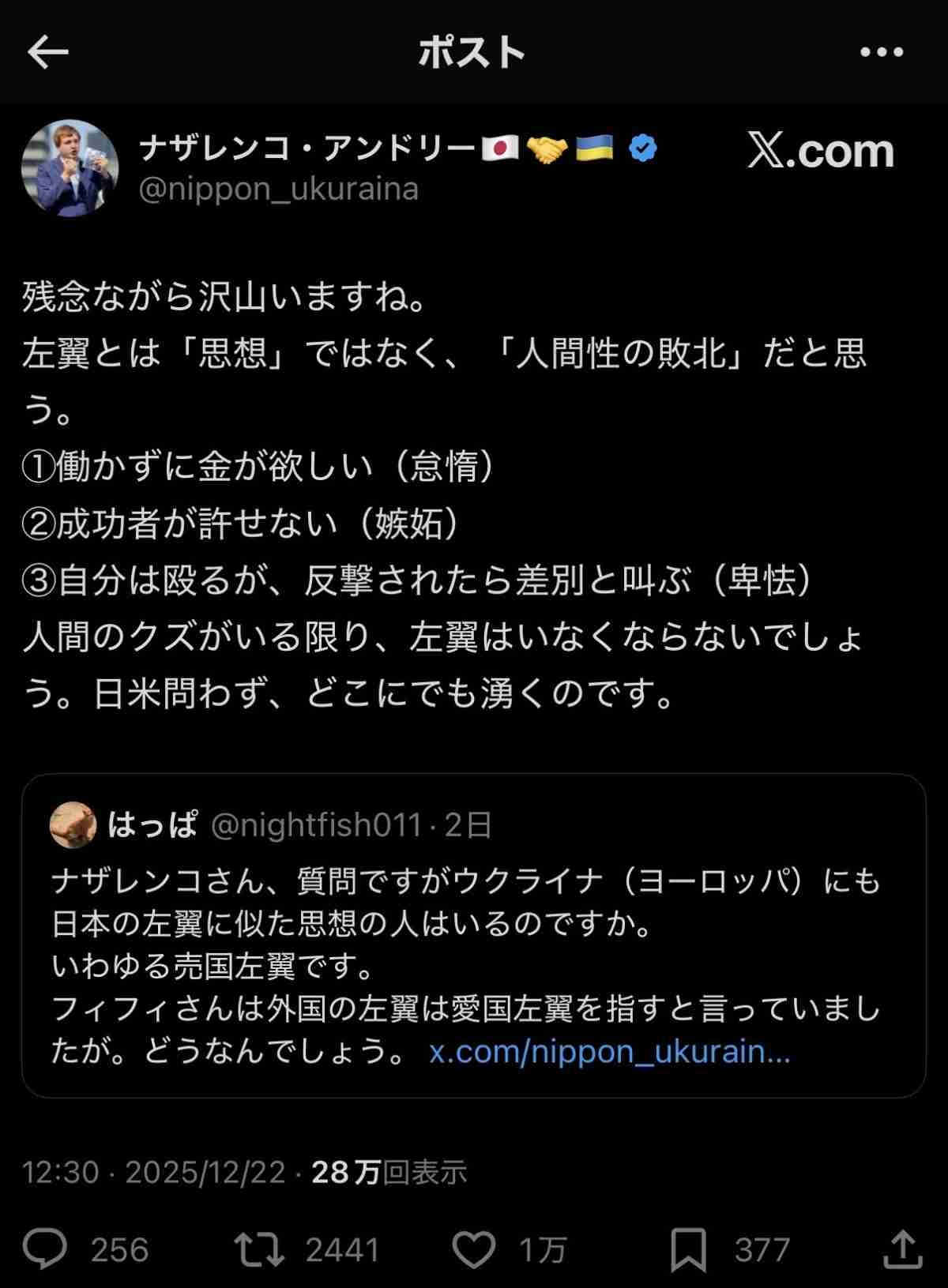Viewport: 948px width, 1288px height.
Task: Open the three-dot overflow menu
Action: [881, 53]
